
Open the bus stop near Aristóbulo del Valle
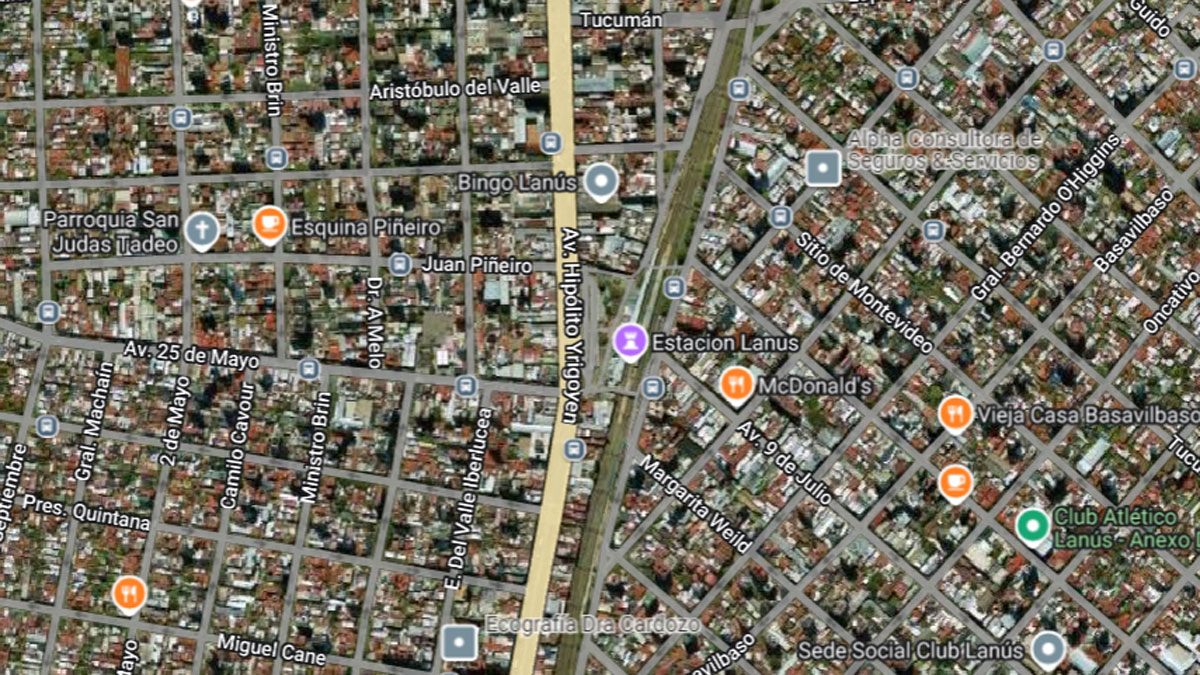[552, 142]
